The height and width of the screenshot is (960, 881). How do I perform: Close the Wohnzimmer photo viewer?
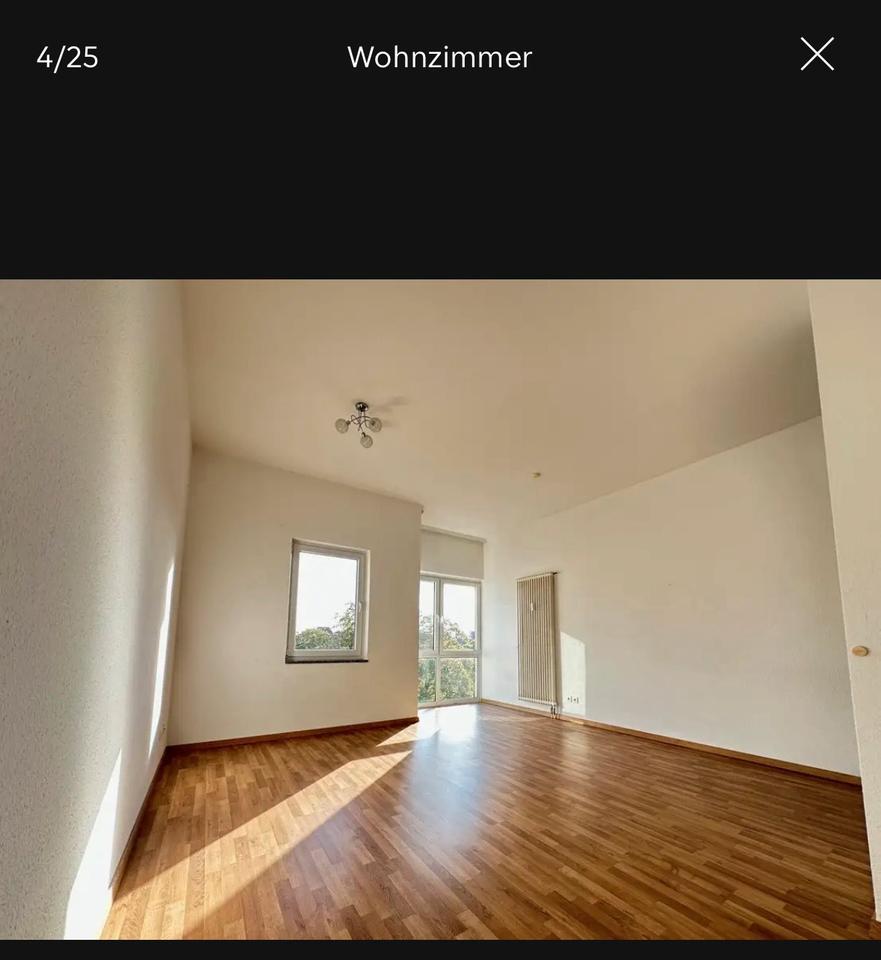(x=816, y=54)
